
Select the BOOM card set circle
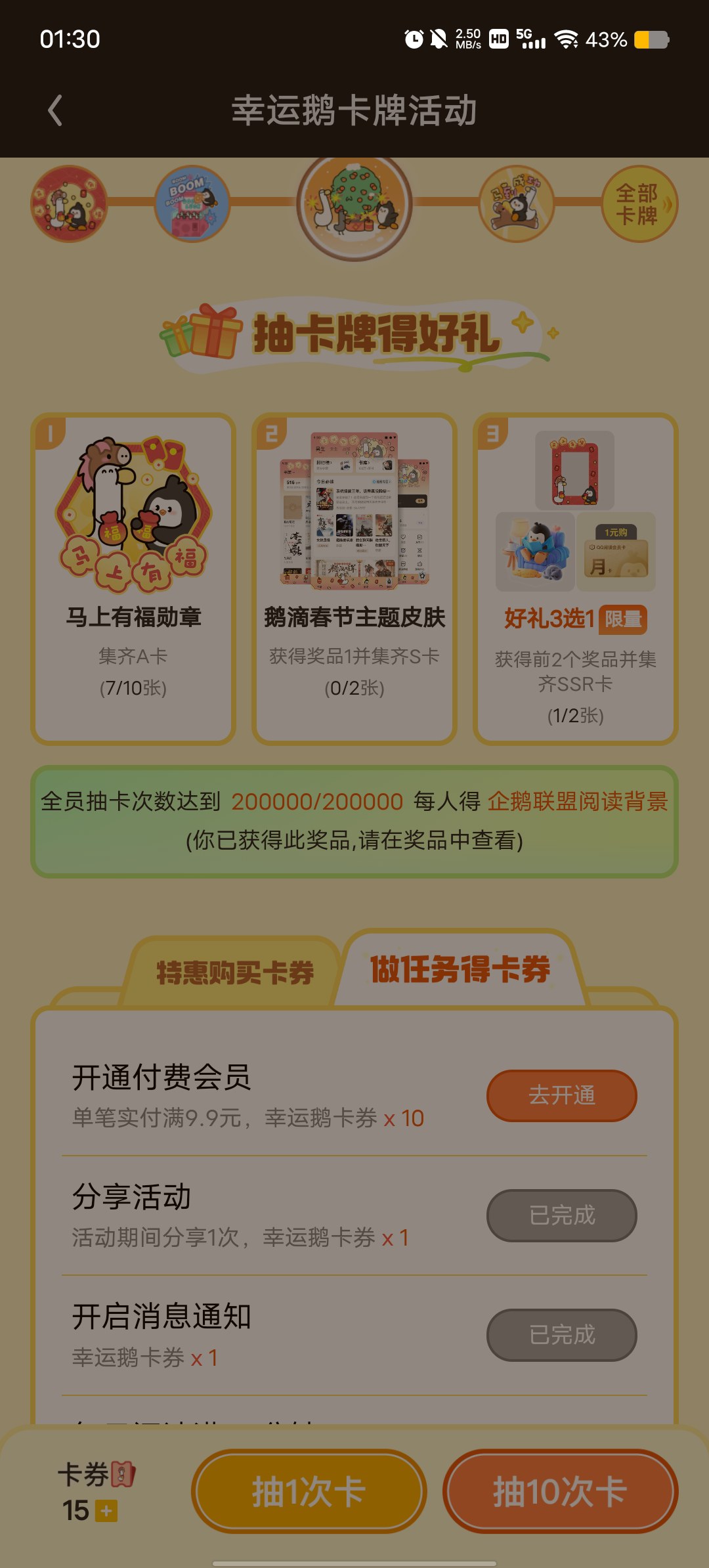192,204
